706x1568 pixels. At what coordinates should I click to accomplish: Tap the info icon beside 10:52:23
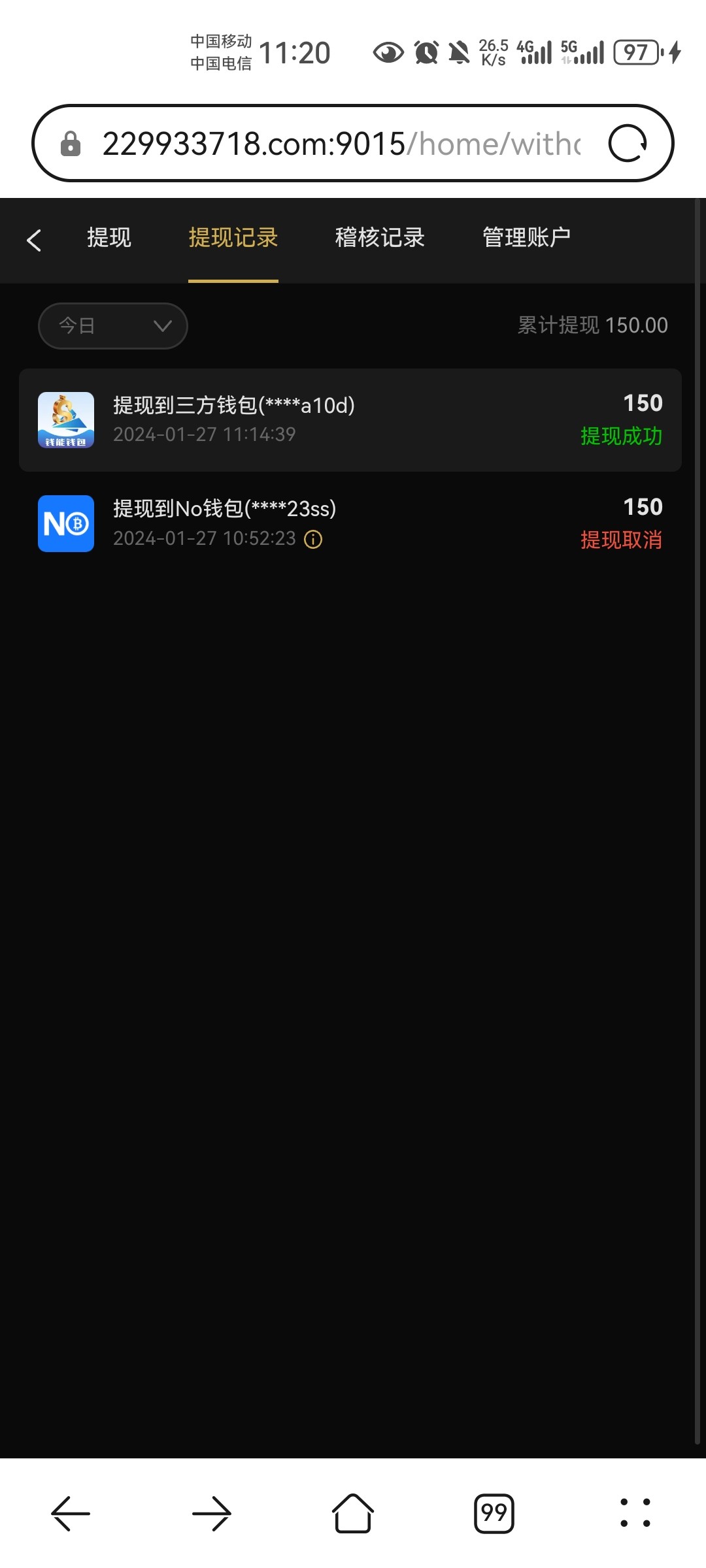(314, 539)
